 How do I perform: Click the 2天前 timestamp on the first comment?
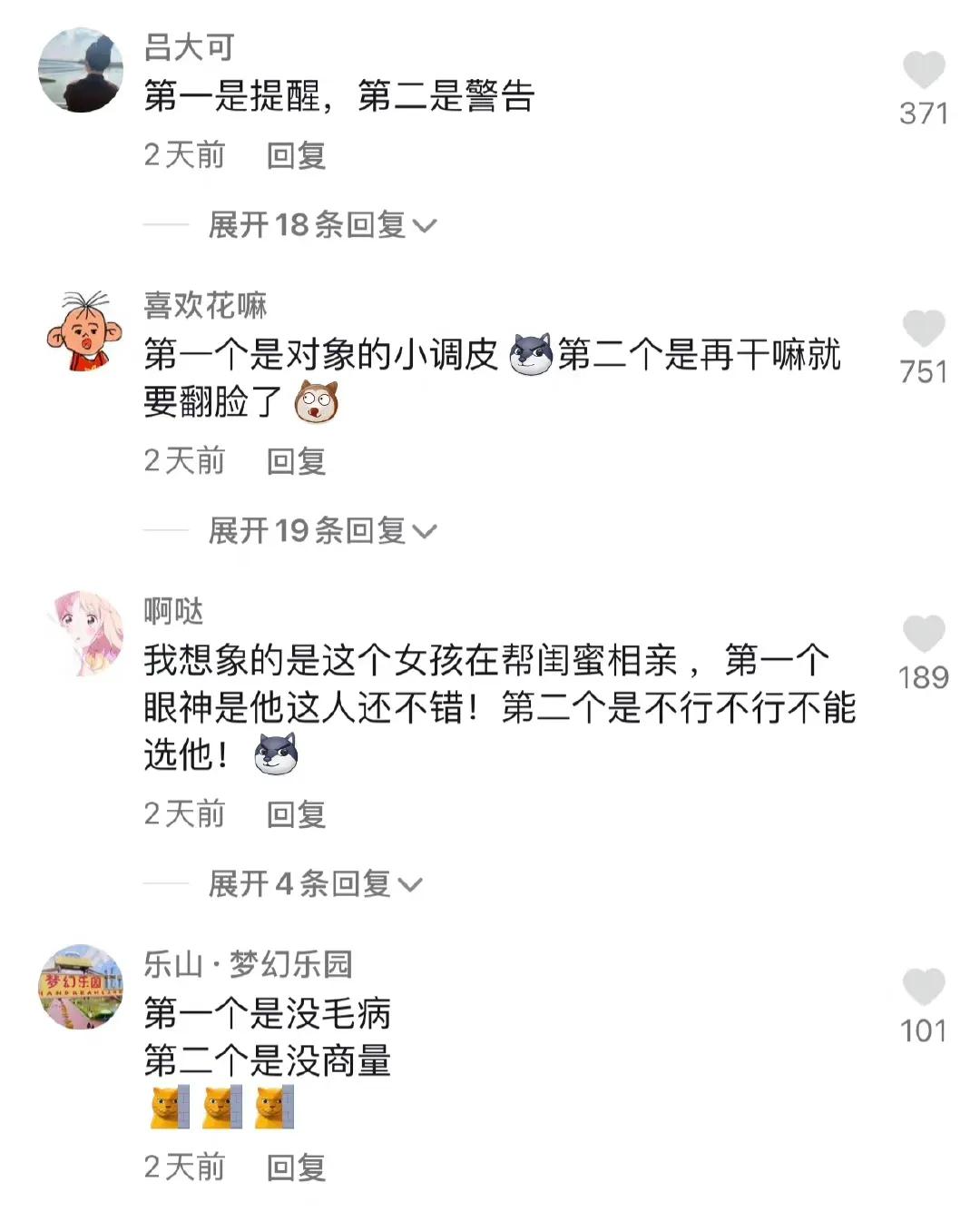[183, 156]
